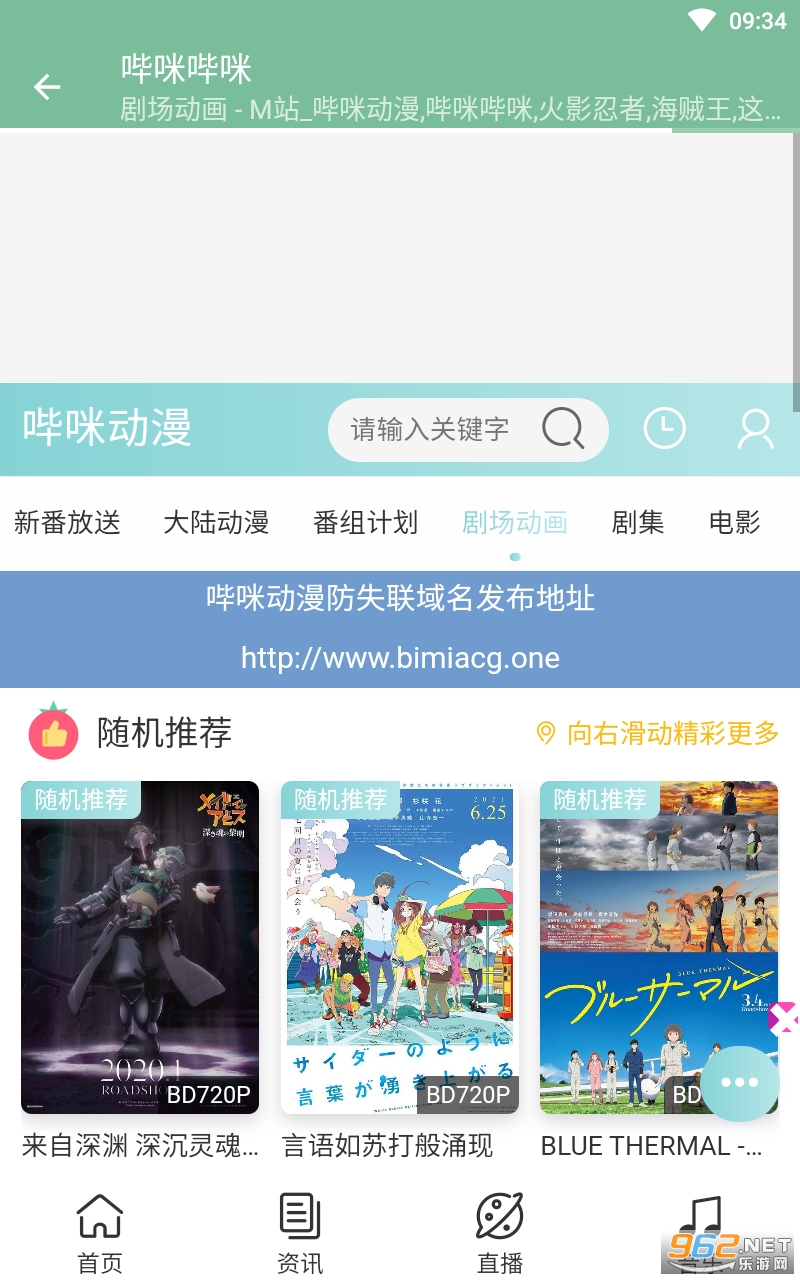This screenshot has height=1280, width=800.
Task: Switch to the 大陆动漫 tab
Action: tap(216, 522)
